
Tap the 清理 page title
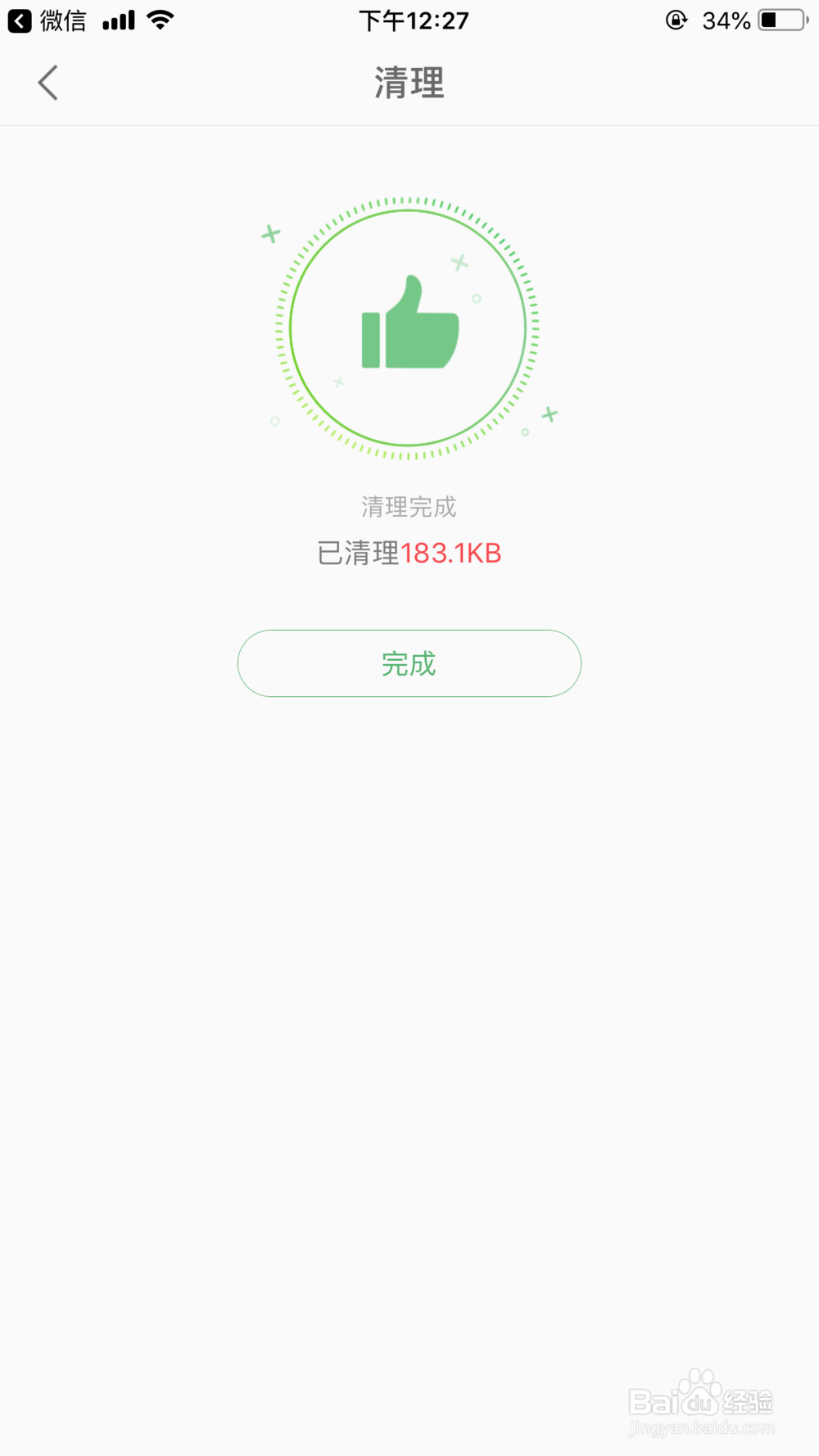click(x=409, y=82)
